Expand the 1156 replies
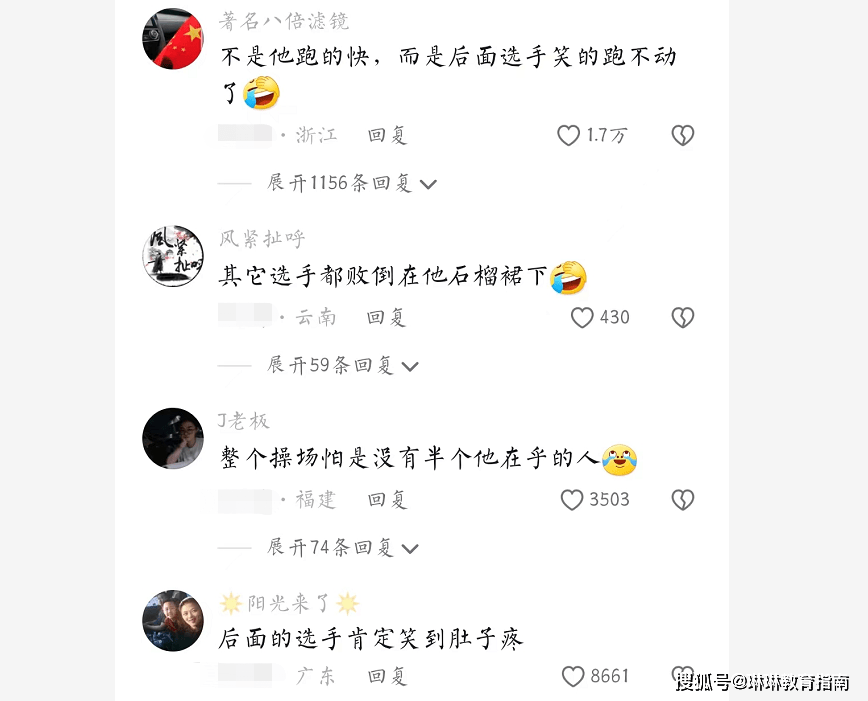 point(352,183)
